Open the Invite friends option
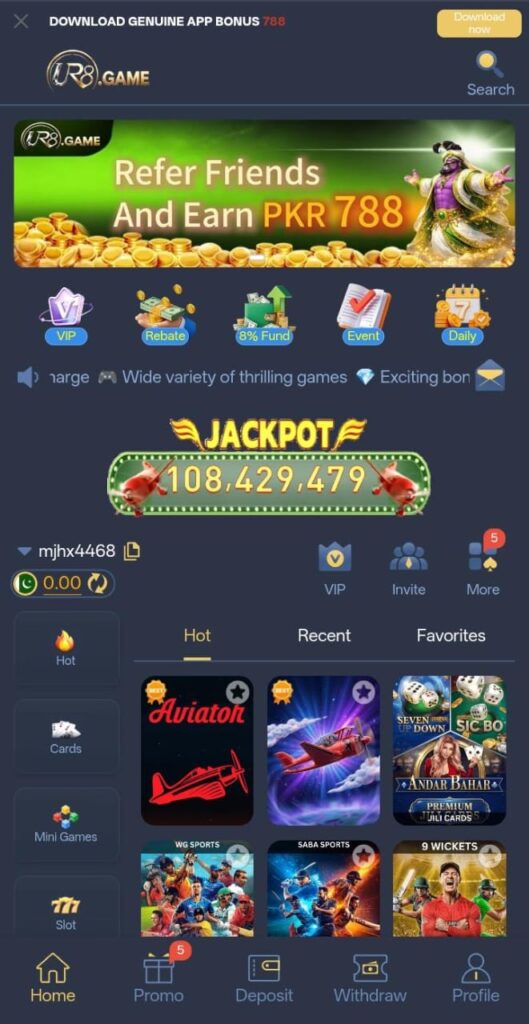Viewport: 529px width, 1024px height. pyautogui.click(x=409, y=568)
